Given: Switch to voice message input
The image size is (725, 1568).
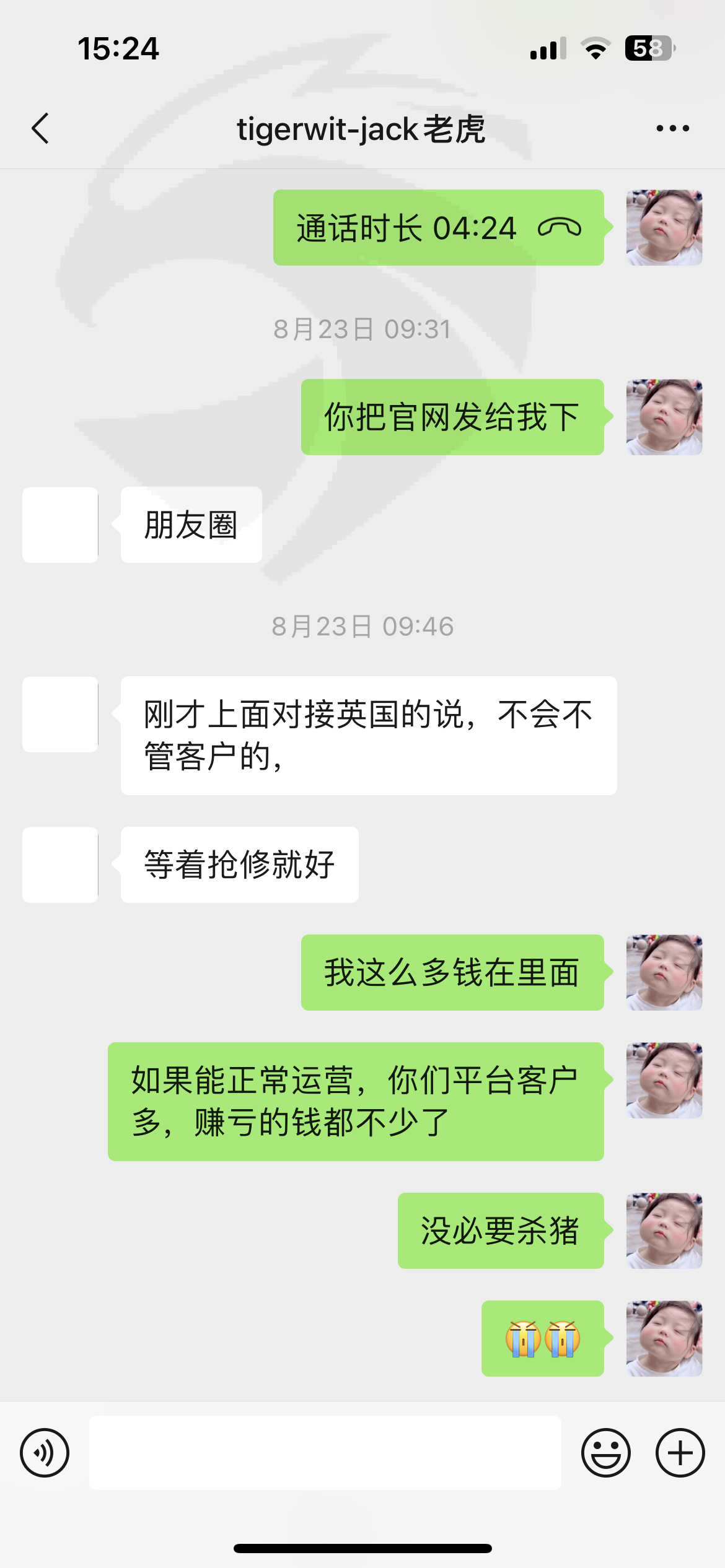Looking at the screenshot, I should click(45, 1453).
